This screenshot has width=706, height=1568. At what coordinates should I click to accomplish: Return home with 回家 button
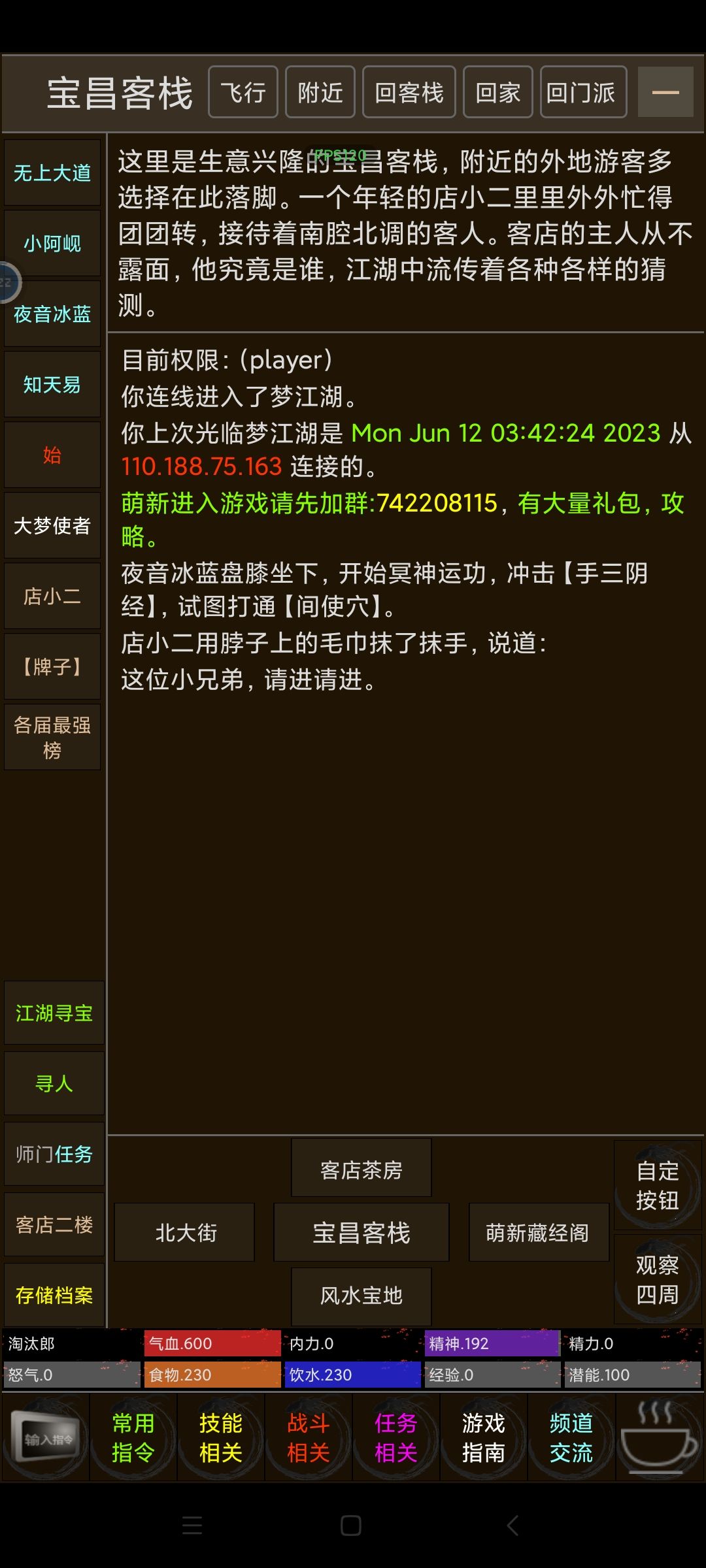pyautogui.click(x=498, y=92)
